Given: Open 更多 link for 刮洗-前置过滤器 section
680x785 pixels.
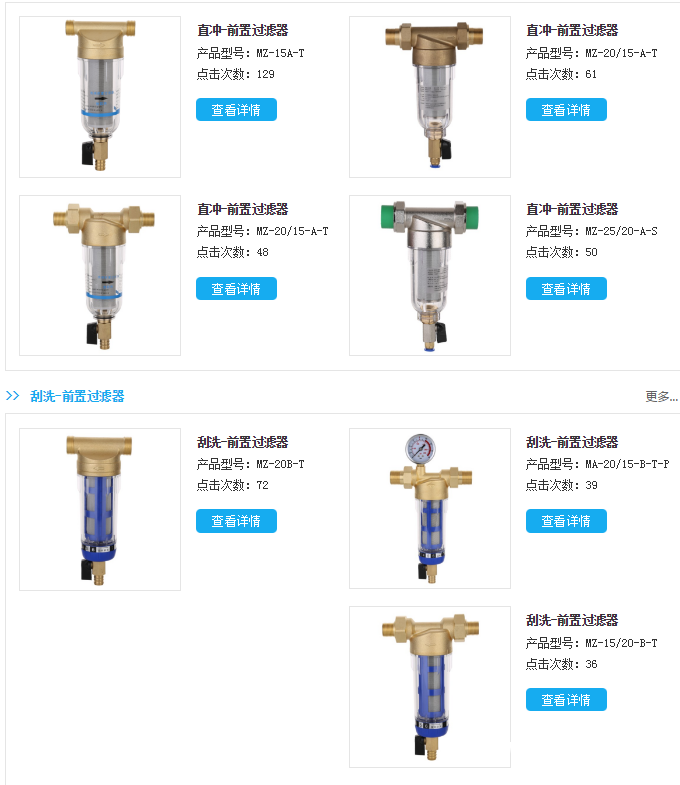Looking at the screenshot, I should pos(661,397).
